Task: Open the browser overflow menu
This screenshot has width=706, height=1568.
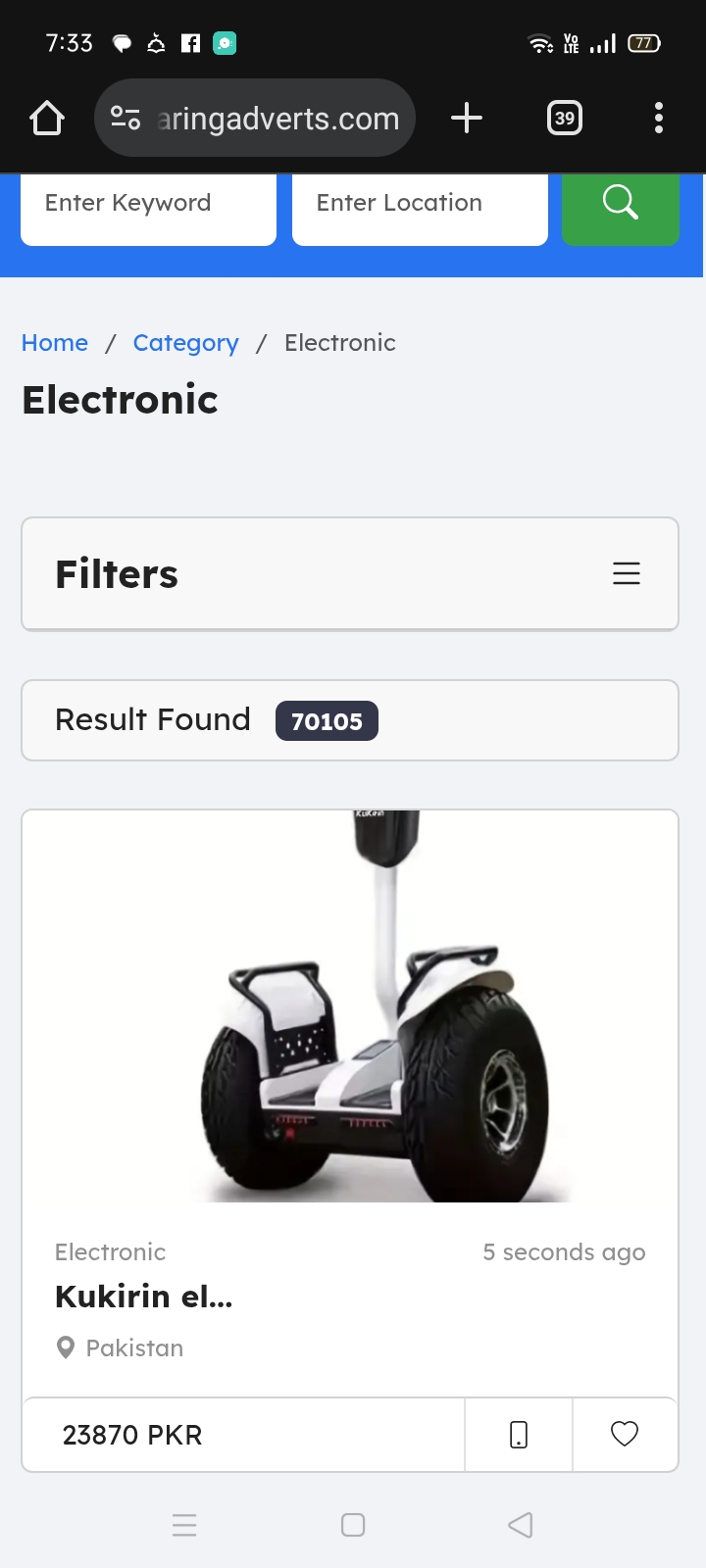Action: click(658, 119)
